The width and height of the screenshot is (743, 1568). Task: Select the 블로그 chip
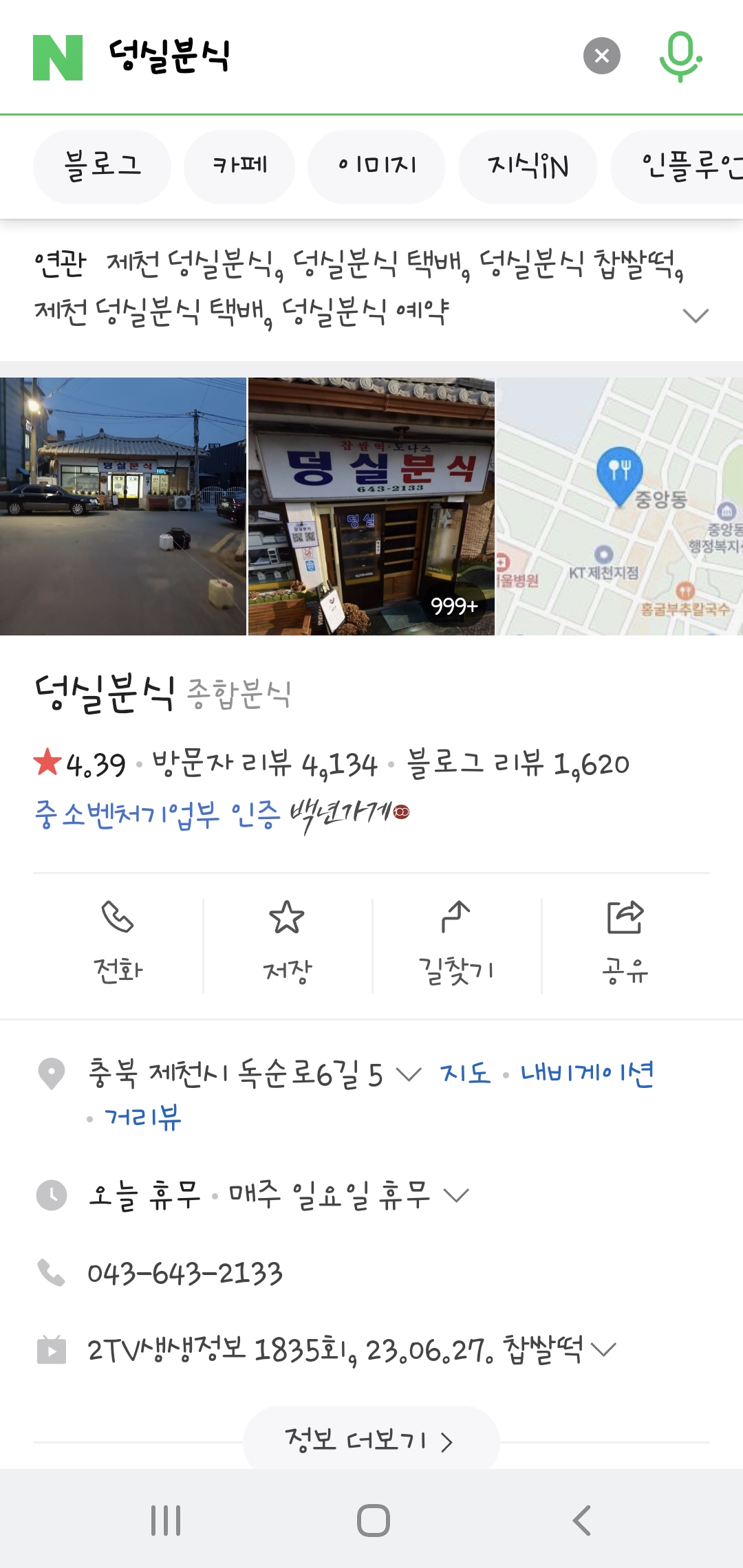tap(102, 166)
